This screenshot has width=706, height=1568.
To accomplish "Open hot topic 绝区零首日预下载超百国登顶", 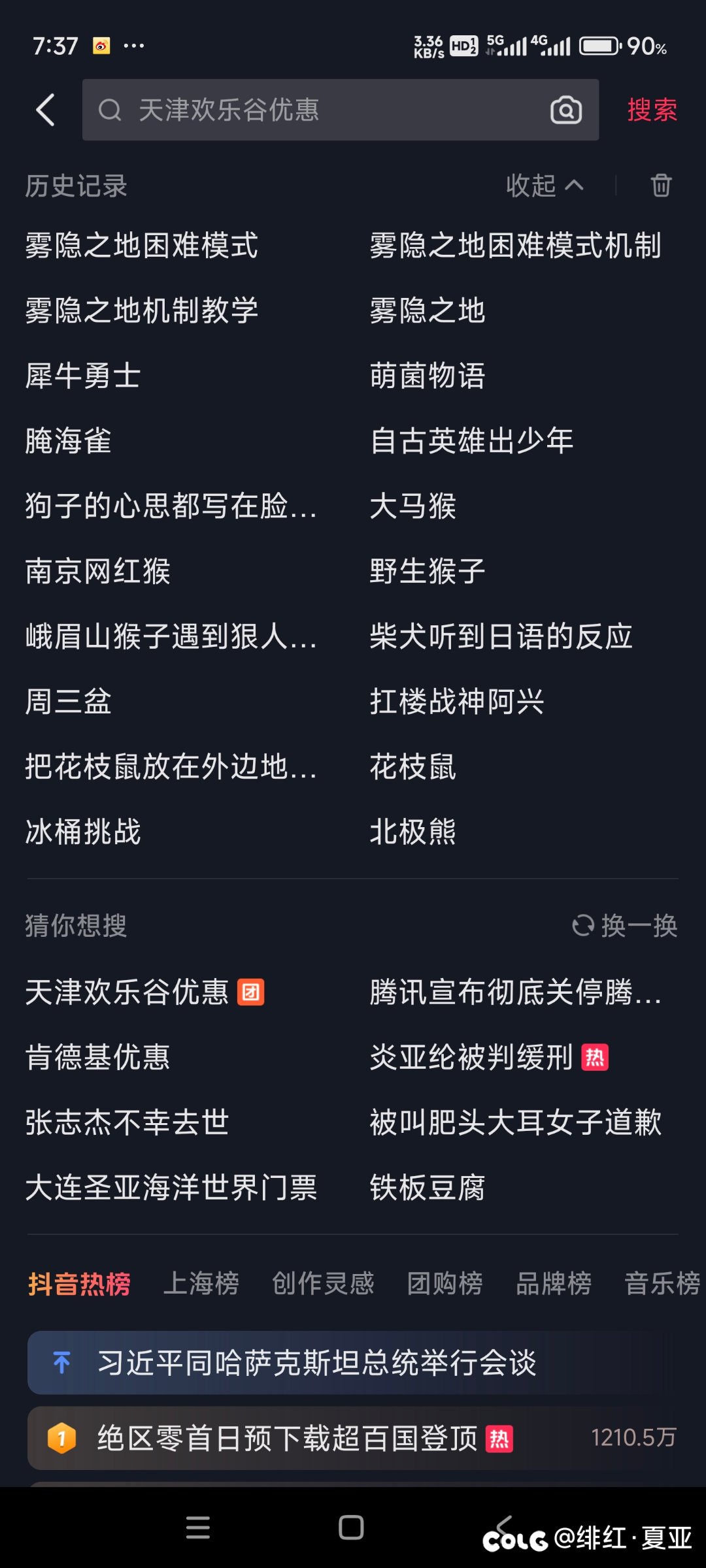I will pos(288,1438).
